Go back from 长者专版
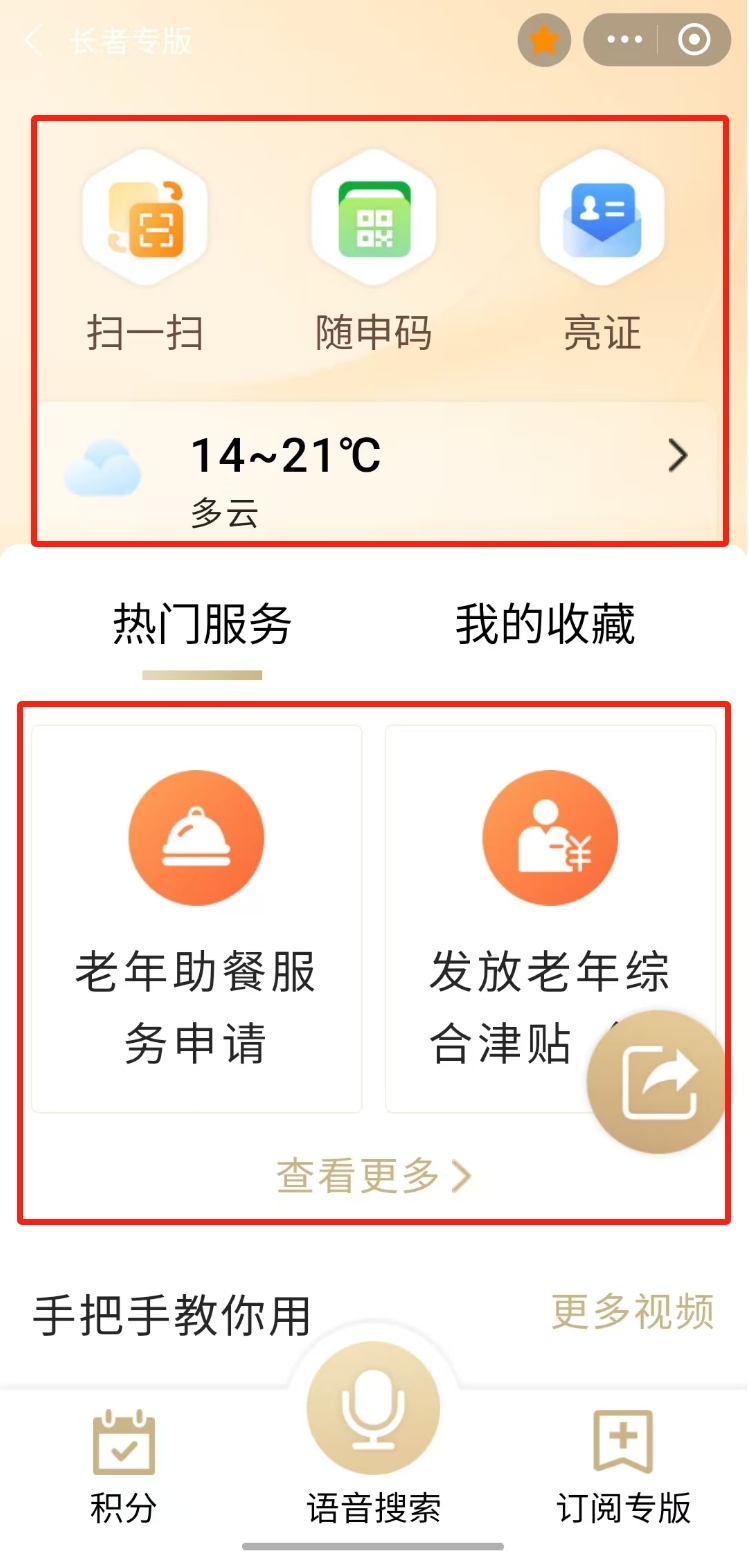Screen dimensions: 749x1551 [x=34, y=41]
